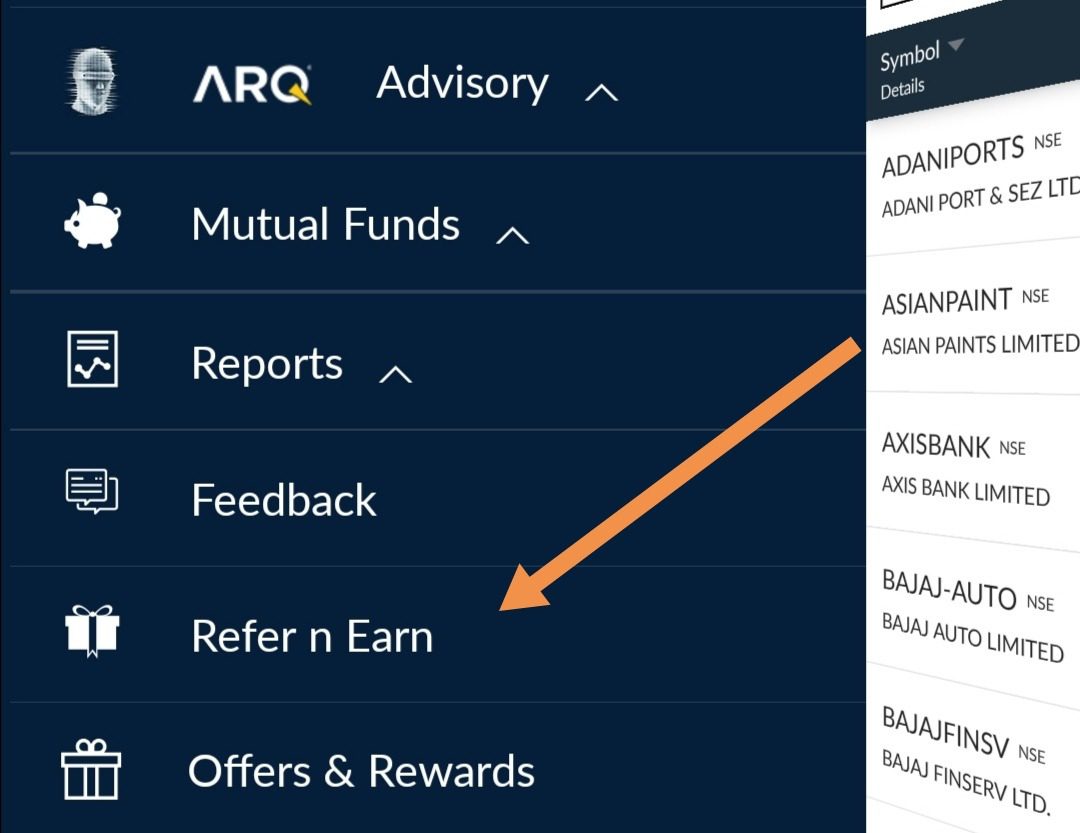Image resolution: width=1080 pixels, height=833 pixels.
Task: Open Refer n Earn
Action: point(311,636)
